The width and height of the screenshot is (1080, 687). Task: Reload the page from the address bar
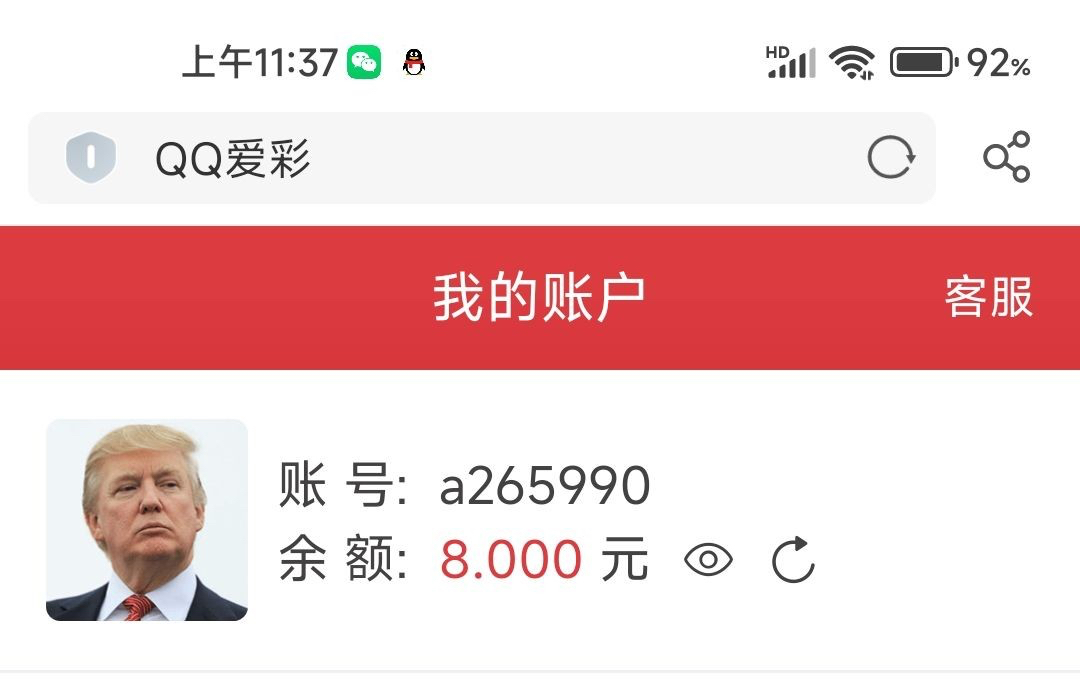(x=890, y=158)
